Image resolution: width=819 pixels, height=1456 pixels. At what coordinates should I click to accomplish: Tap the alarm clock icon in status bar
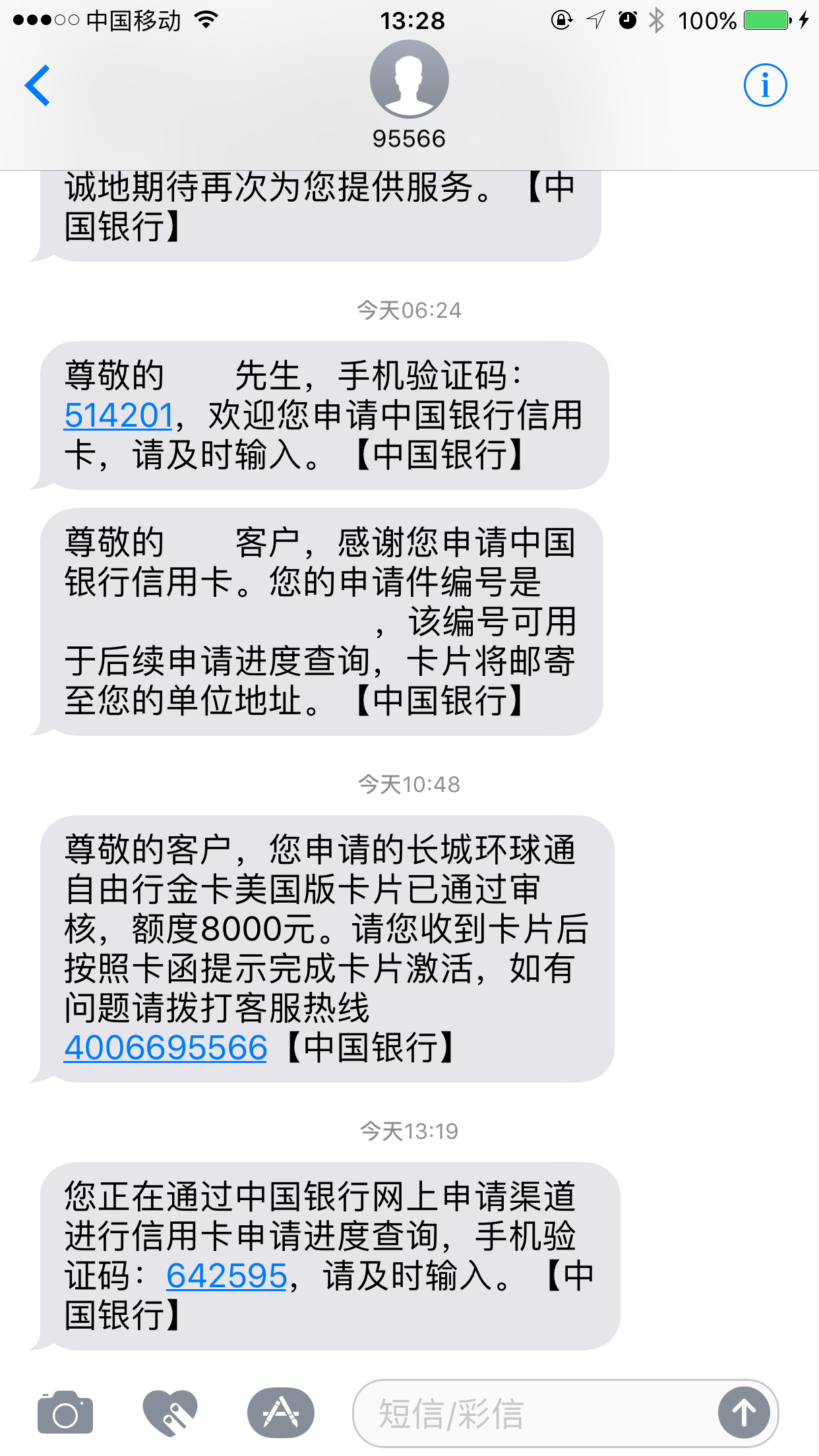[627, 21]
